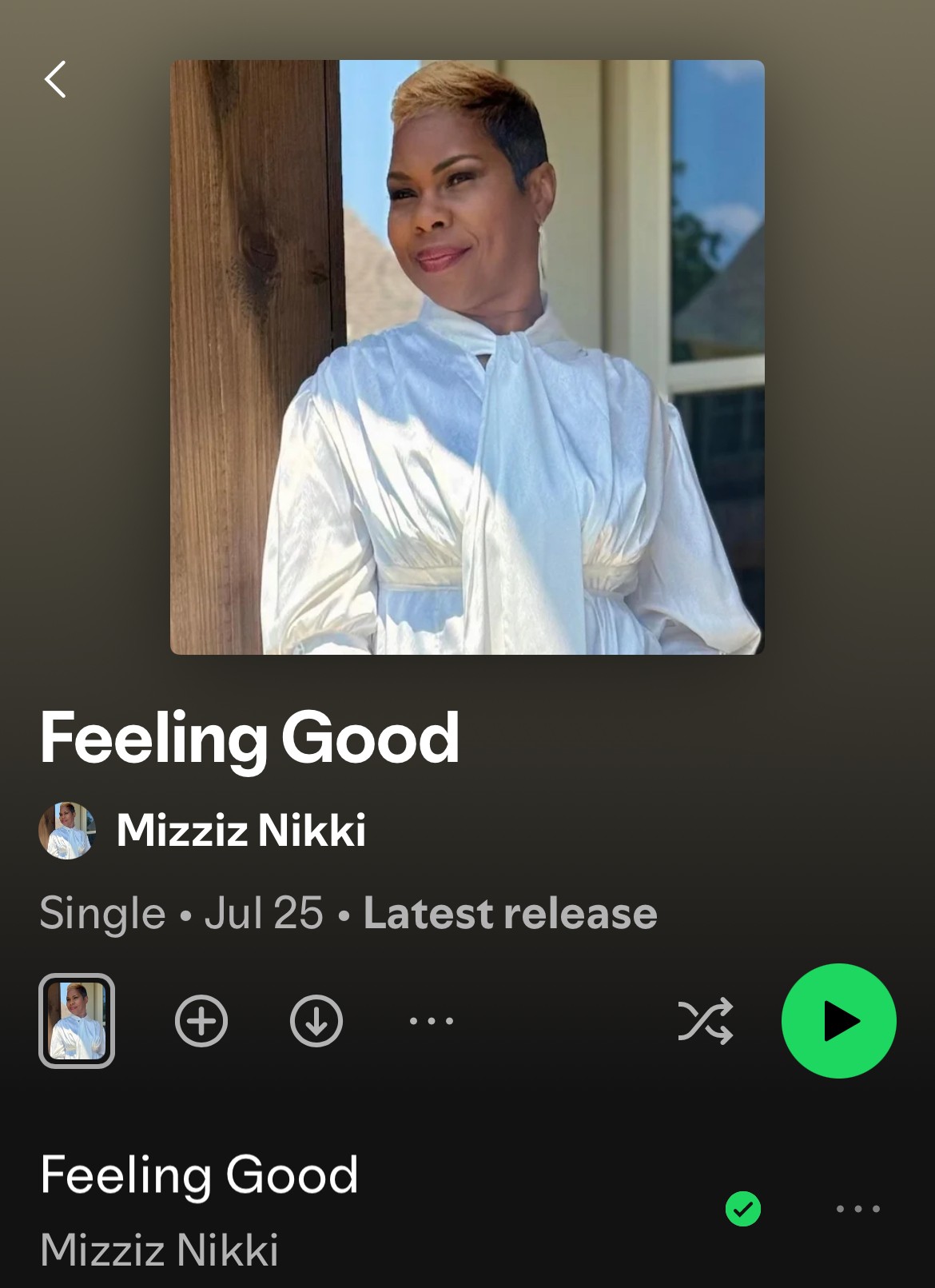Download the Feeling Good single
The height and width of the screenshot is (1288, 935).
(x=316, y=1021)
